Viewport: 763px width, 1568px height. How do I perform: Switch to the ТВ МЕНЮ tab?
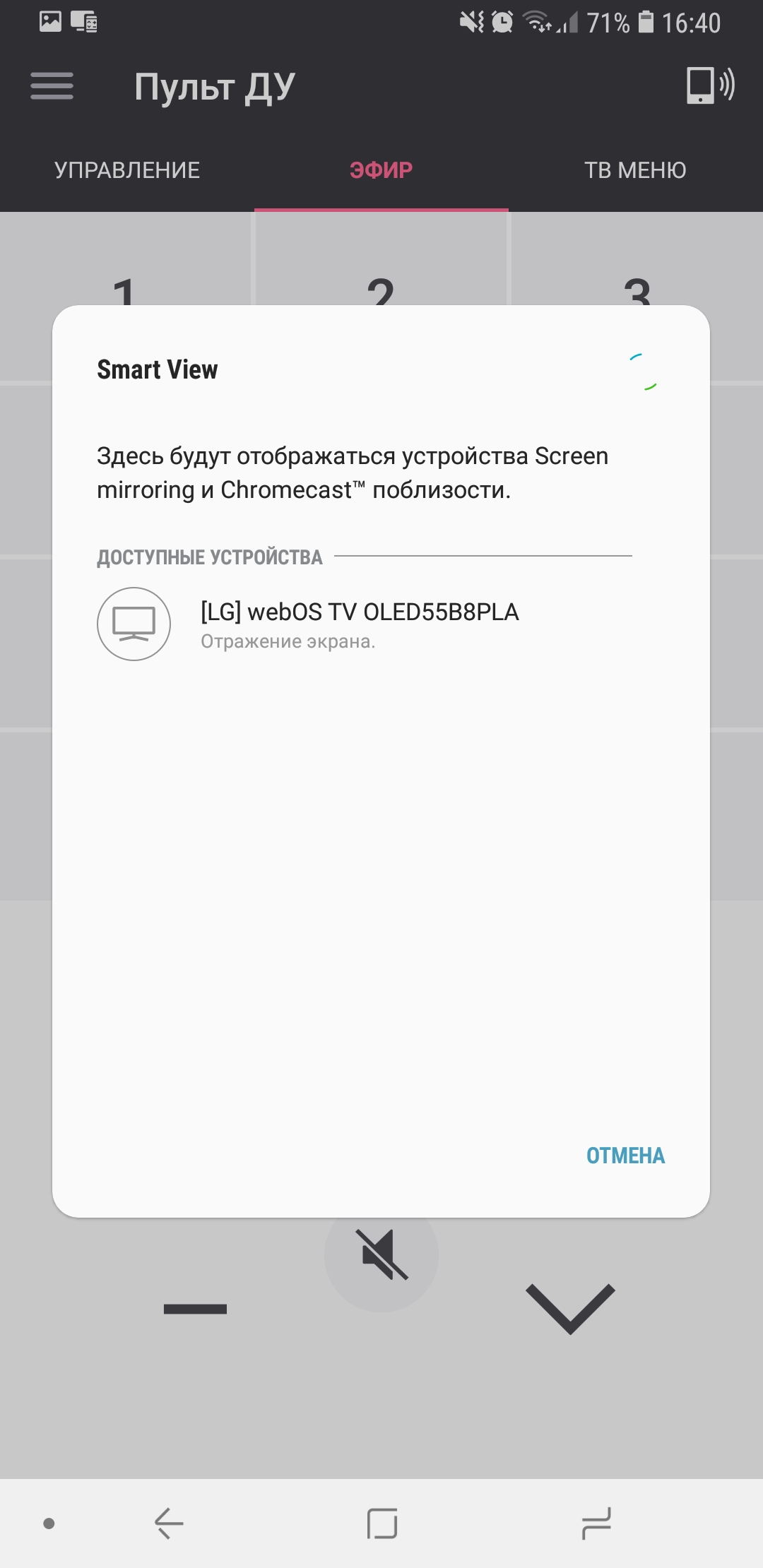(635, 170)
